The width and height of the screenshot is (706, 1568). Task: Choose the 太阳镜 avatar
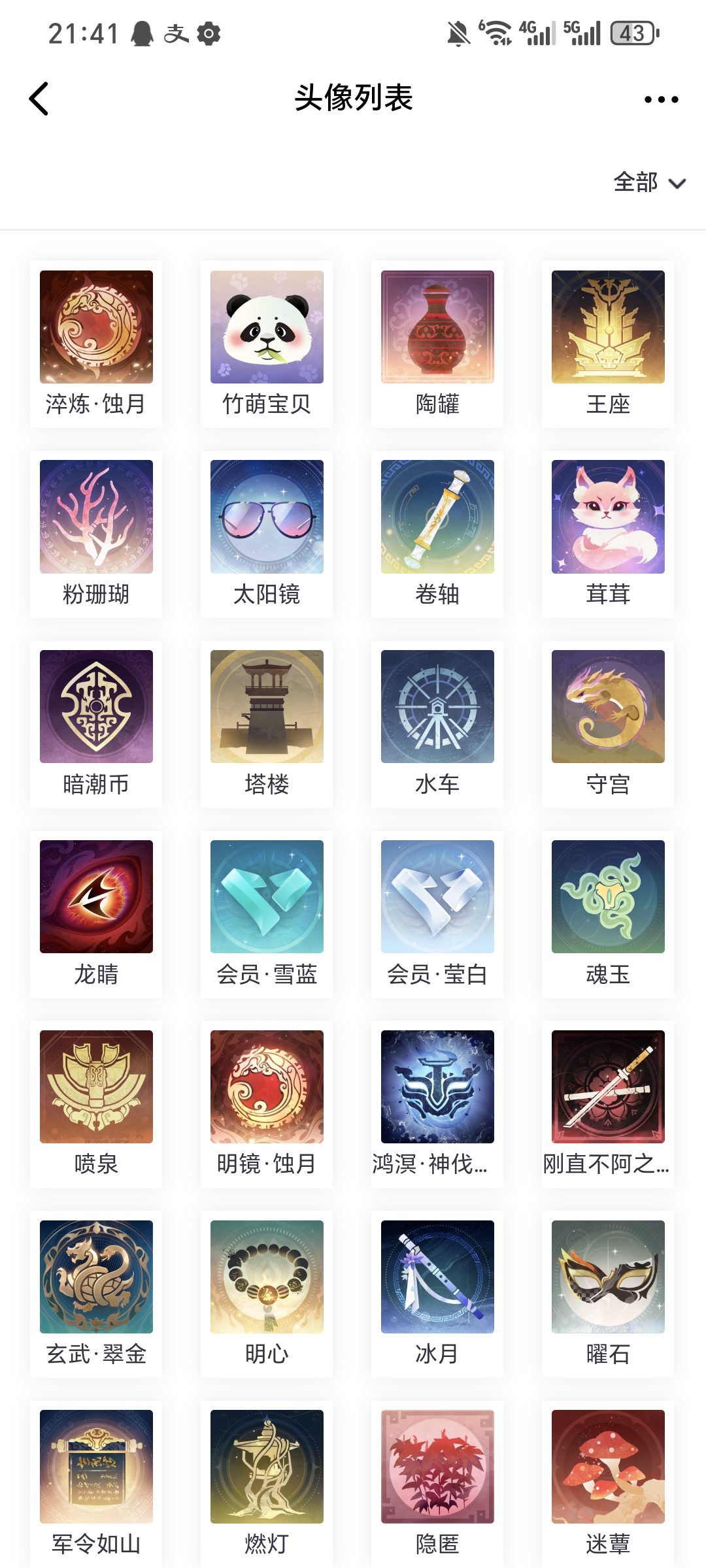pyautogui.click(x=267, y=517)
